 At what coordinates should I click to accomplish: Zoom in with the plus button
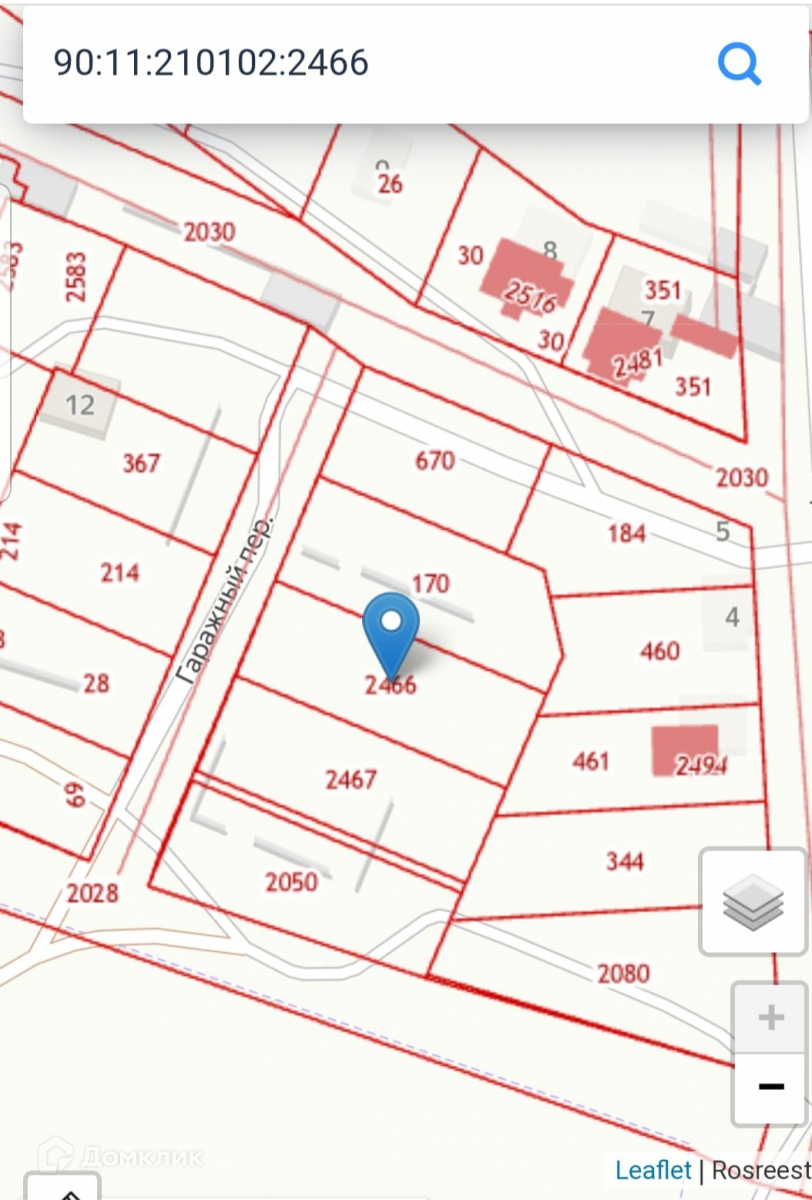[770, 1019]
